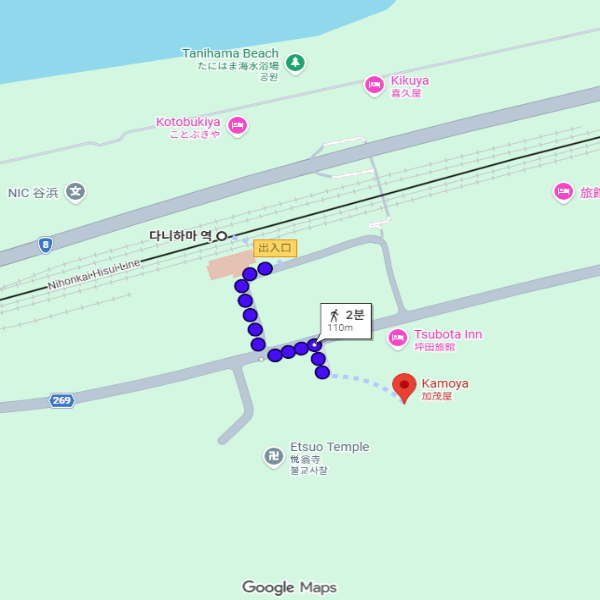600x600 pixels.
Task: Tap the 2분 110m walking route label
Action: [x=346, y=320]
